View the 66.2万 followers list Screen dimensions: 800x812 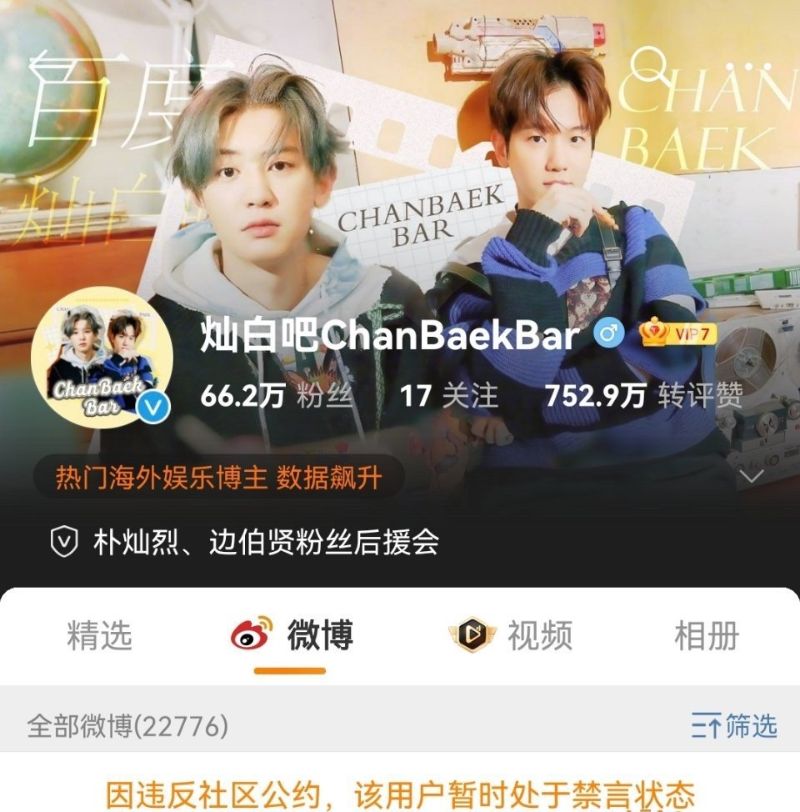click(277, 396)
